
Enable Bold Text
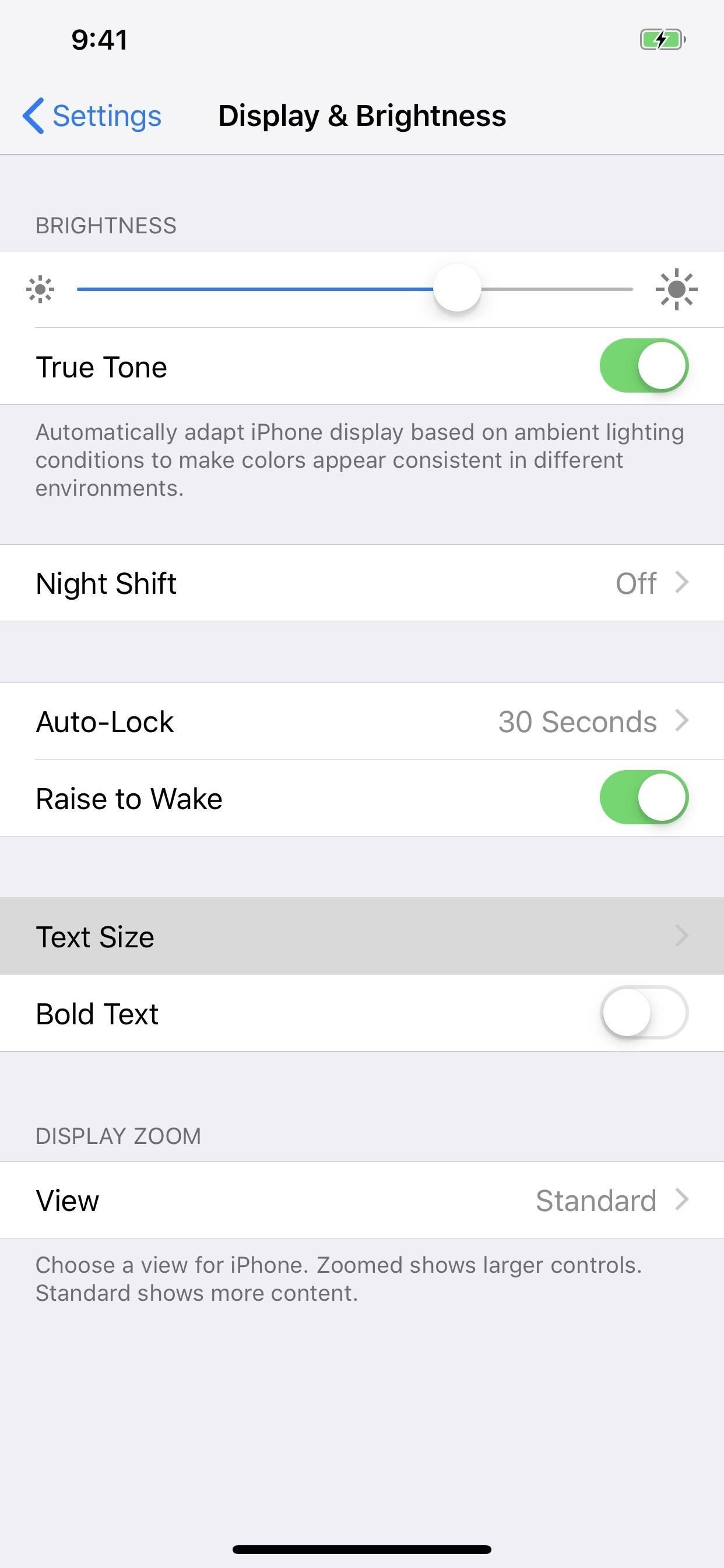click(644, 1013)
